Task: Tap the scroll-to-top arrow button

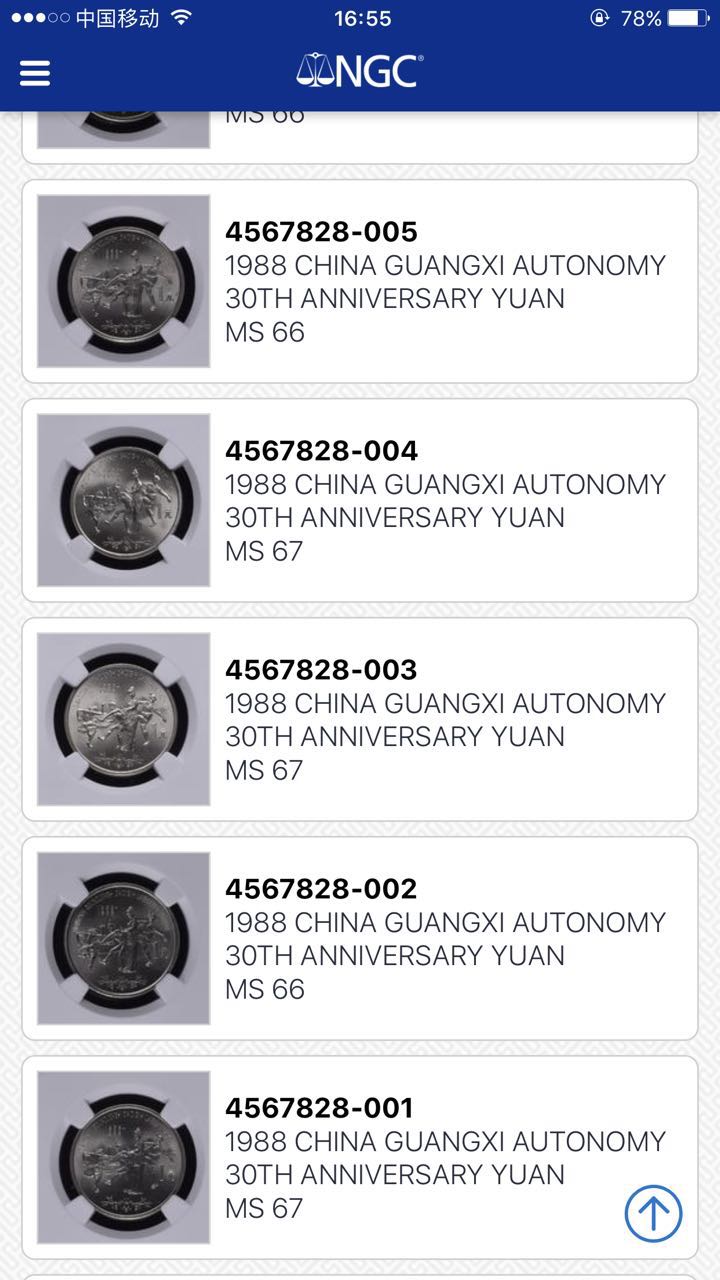Action: pos(653,1213)
